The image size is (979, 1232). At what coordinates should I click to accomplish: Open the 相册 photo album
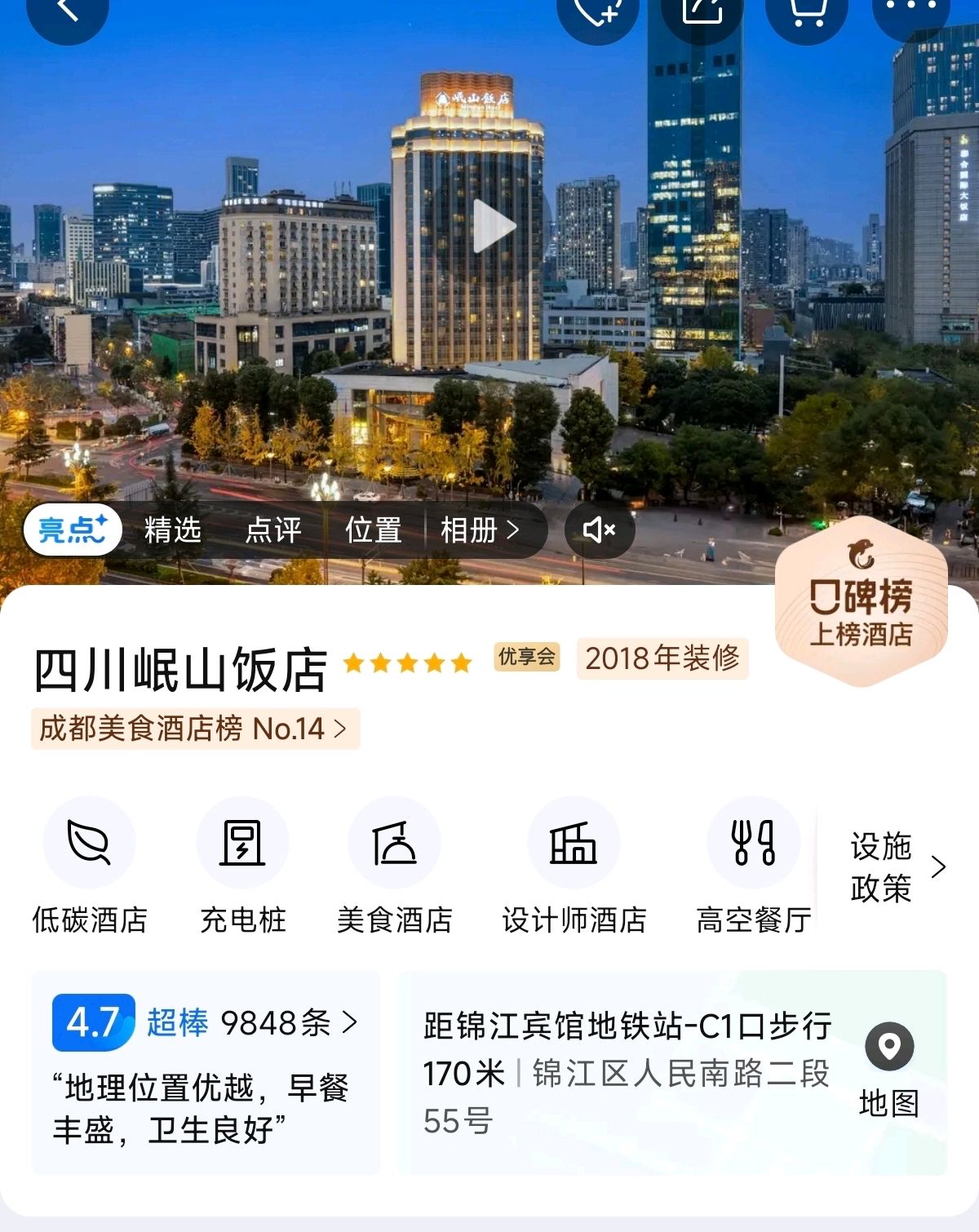[x=480, y=530]
